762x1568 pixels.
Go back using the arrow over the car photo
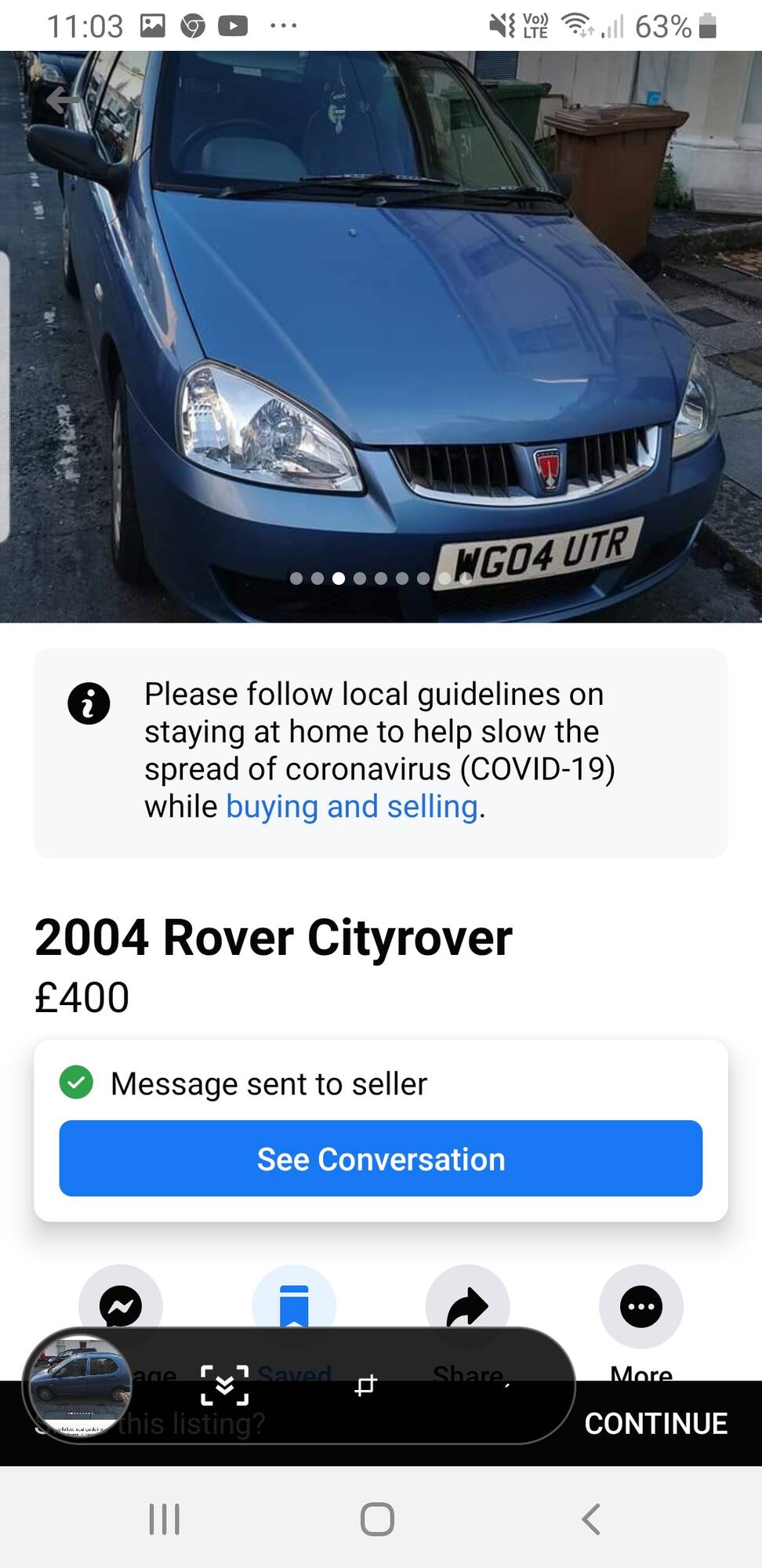point(63,100)
